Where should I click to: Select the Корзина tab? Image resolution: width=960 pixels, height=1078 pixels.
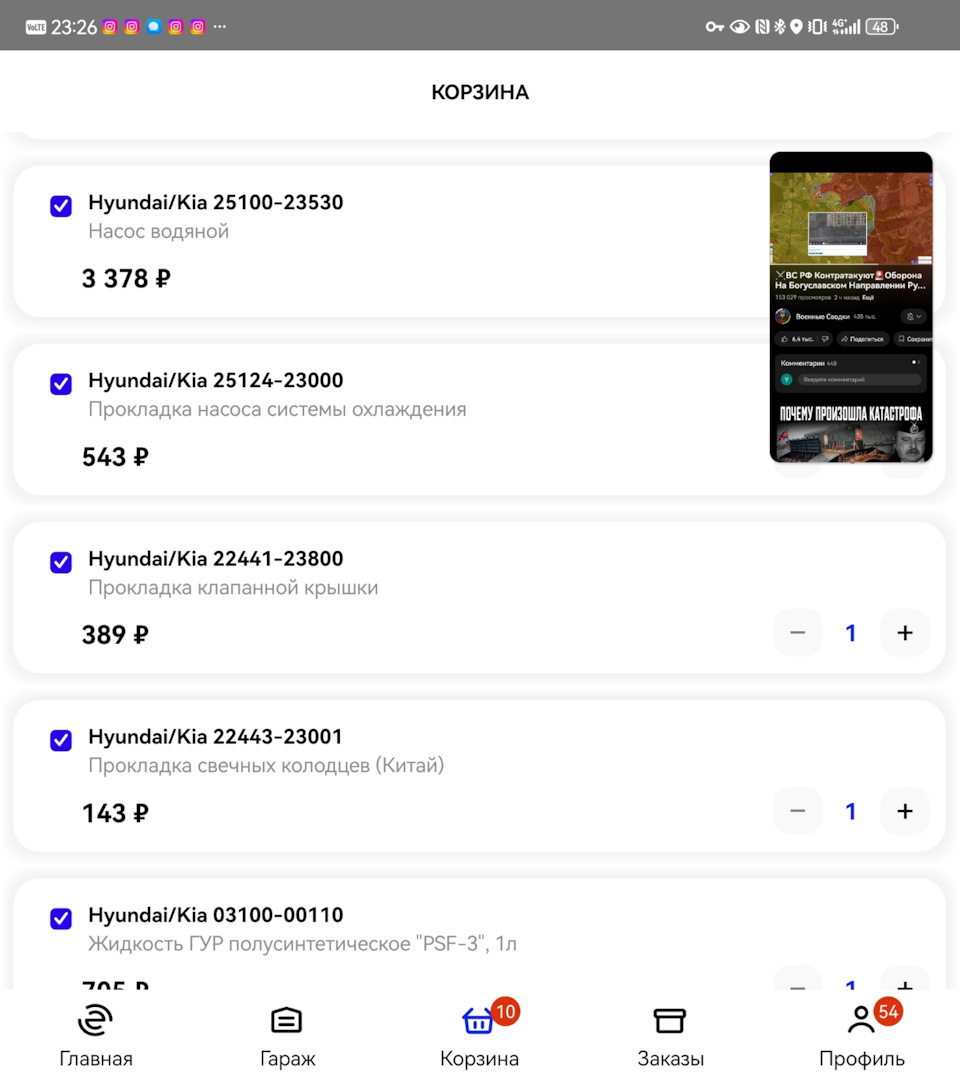[479, 1037]
